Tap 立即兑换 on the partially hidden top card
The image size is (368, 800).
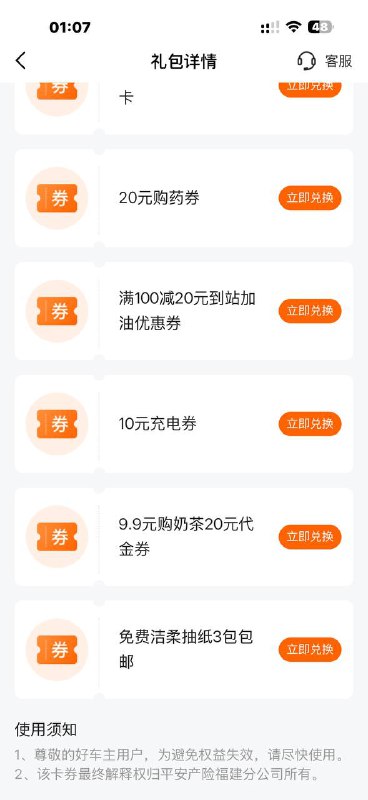tap(310, 89)
